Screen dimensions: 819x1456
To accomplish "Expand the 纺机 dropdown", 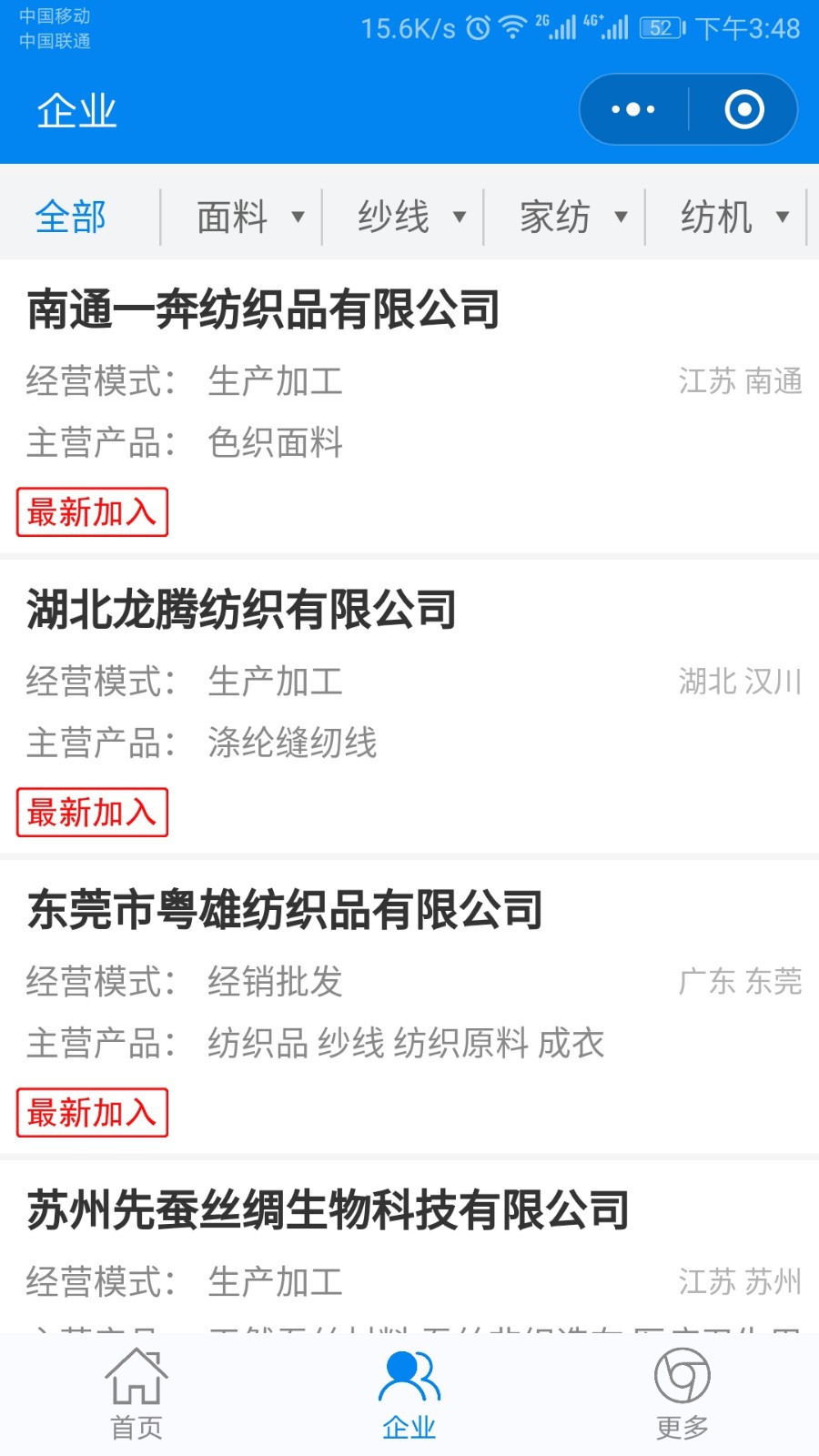I will (x=726, y=217).
